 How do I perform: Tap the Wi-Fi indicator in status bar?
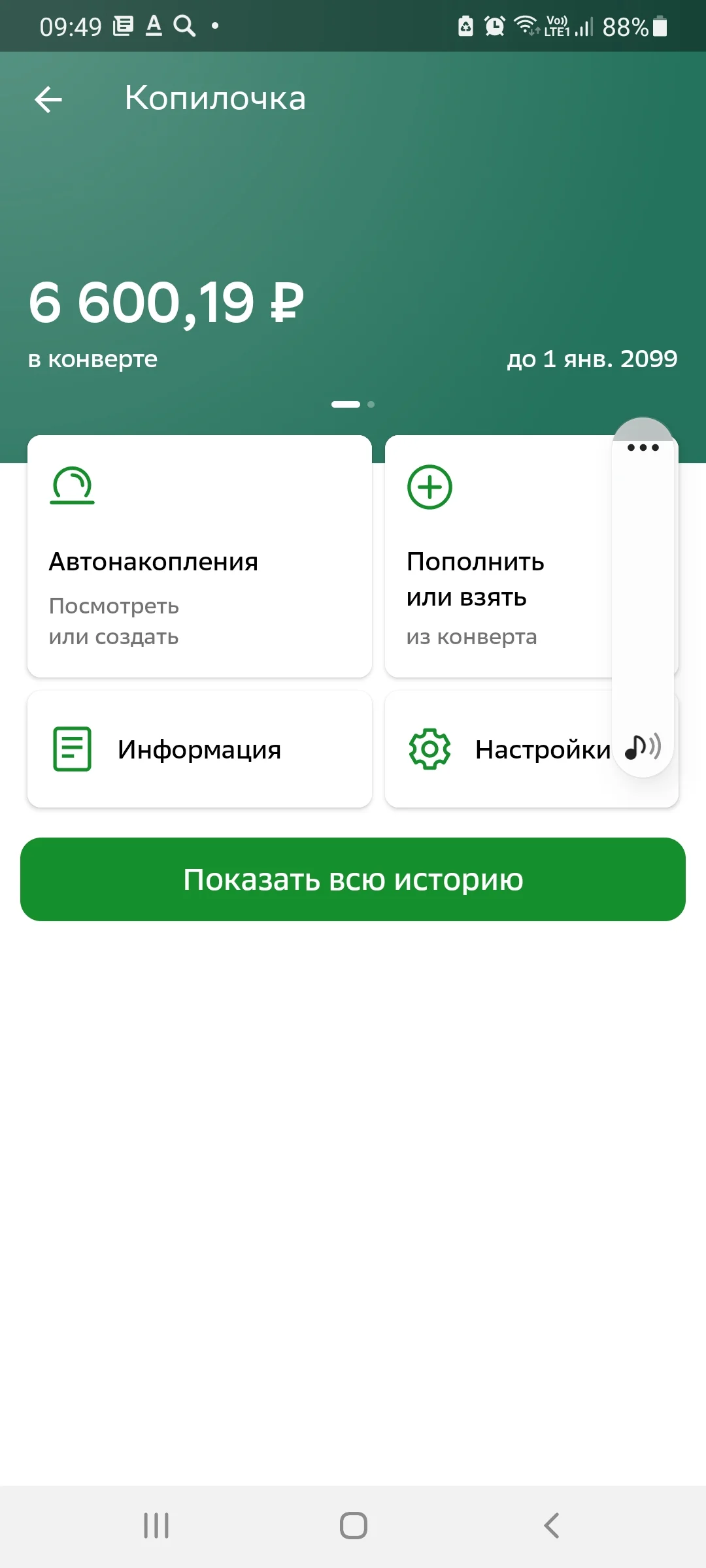click(527, 25)
